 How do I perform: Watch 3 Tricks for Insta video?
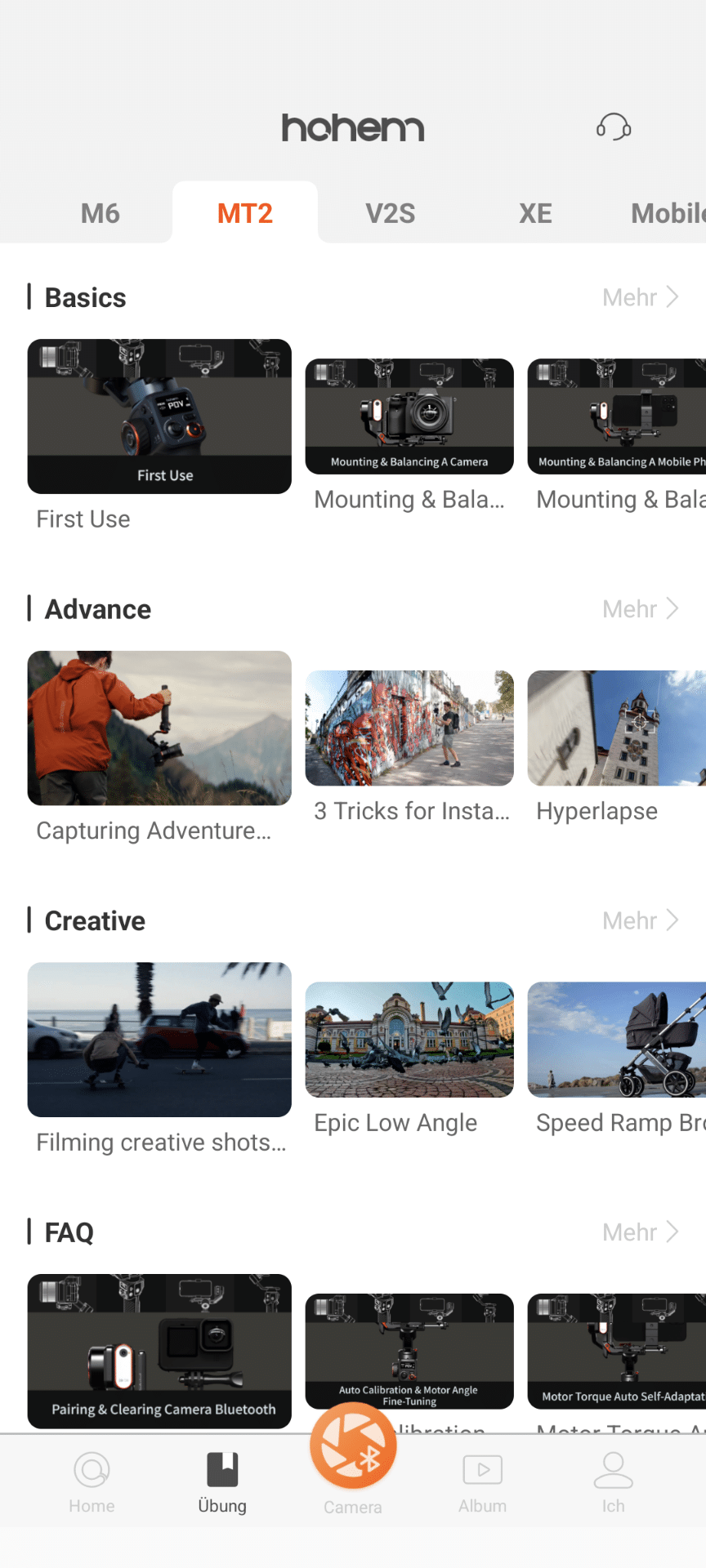pos(409,728)
